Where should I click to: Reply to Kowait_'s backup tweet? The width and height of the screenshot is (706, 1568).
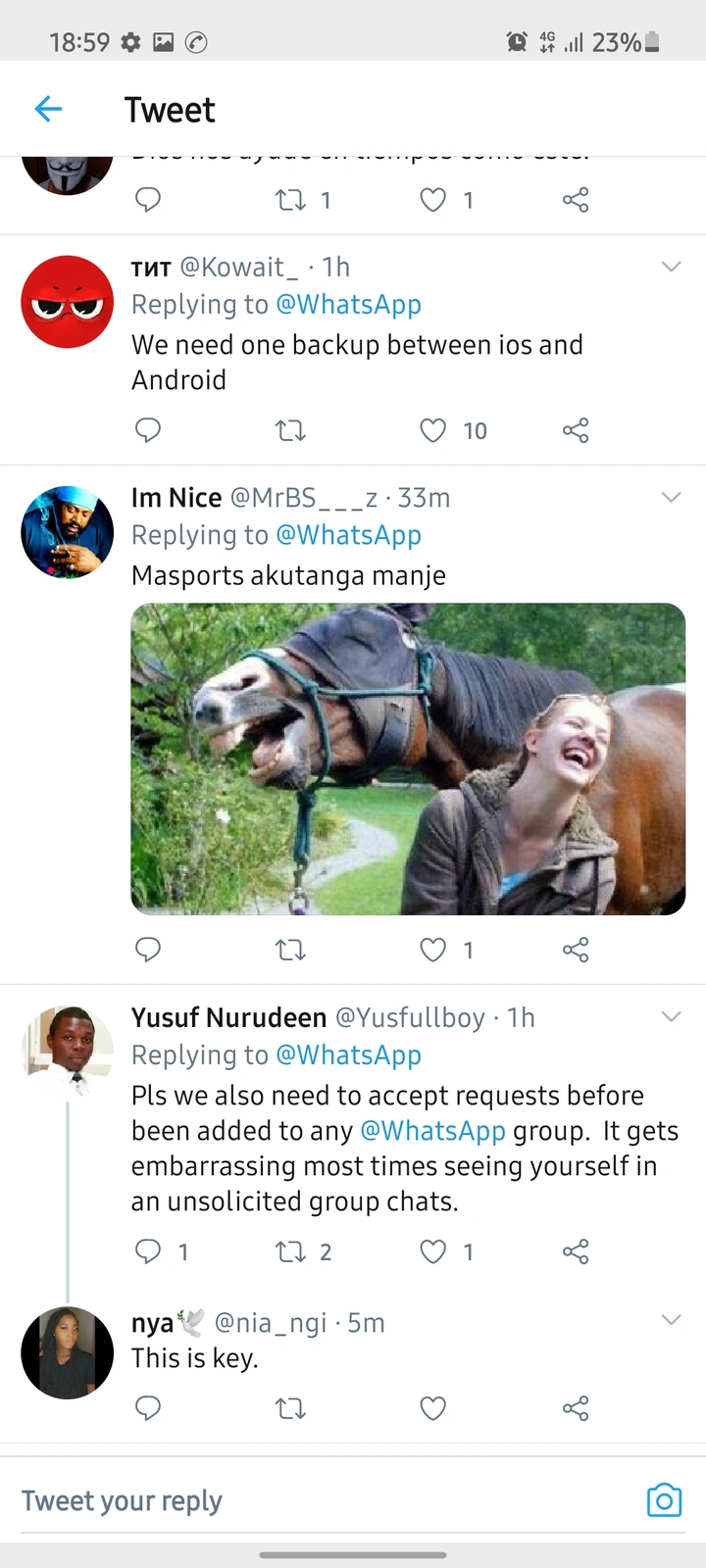[x=148, y=430]
